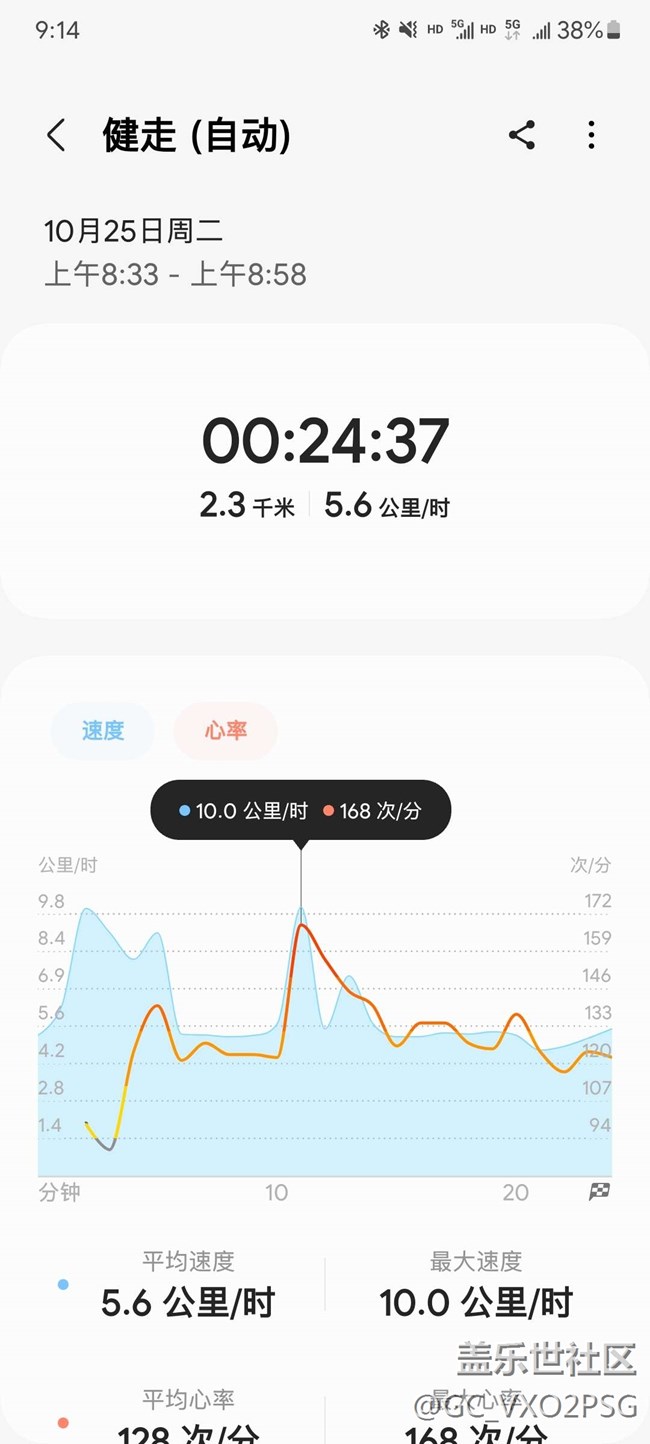
Task: Share this walking workout
Action: tap(522, 135)
